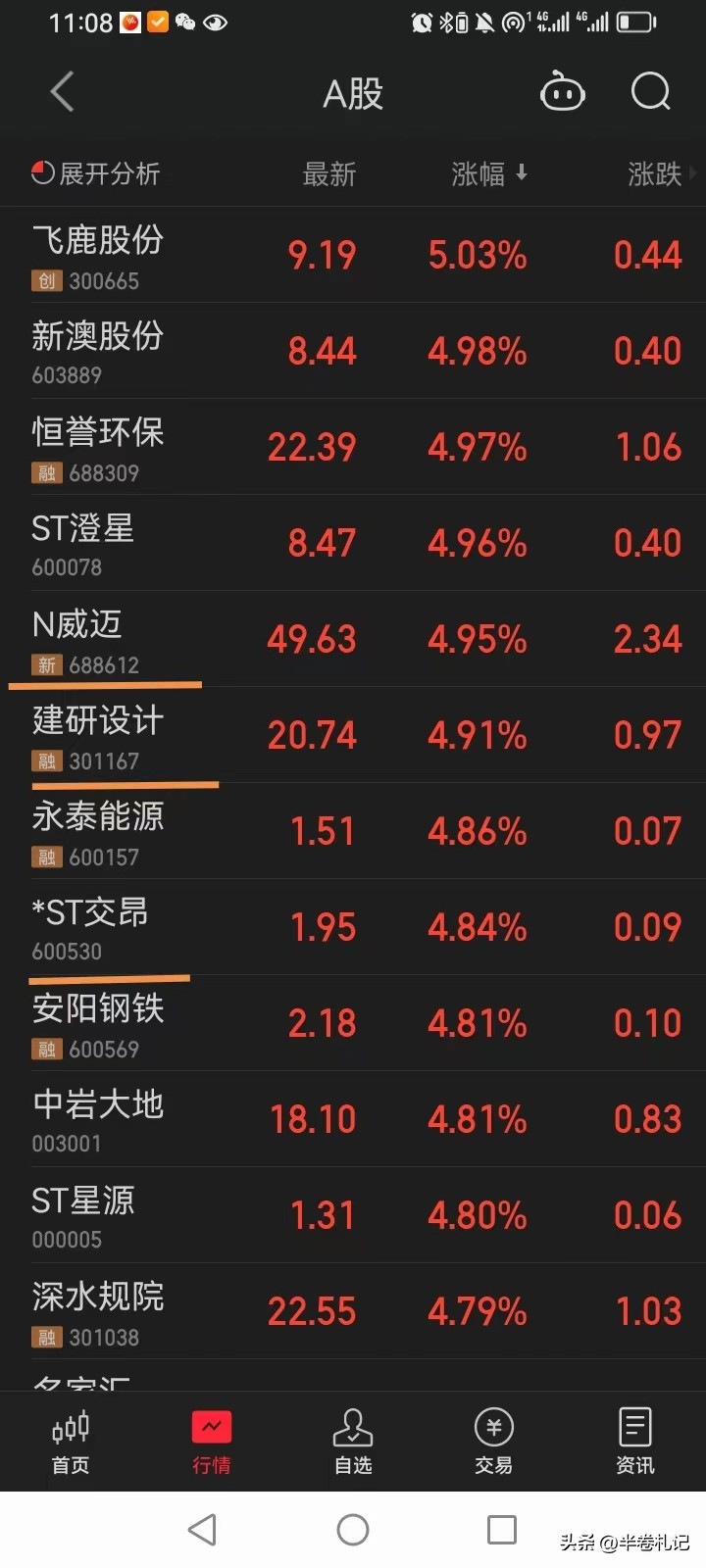This screenshot has width=706, height=1568.
Task: Switch sorting to the 最新 price column
Action: click(x=329, y=172)
